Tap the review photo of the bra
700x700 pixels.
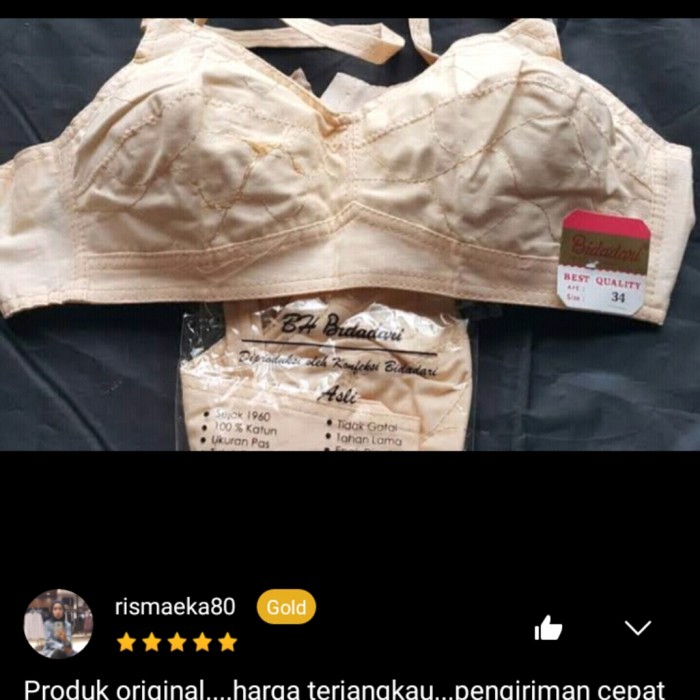(x=350, y=235)
